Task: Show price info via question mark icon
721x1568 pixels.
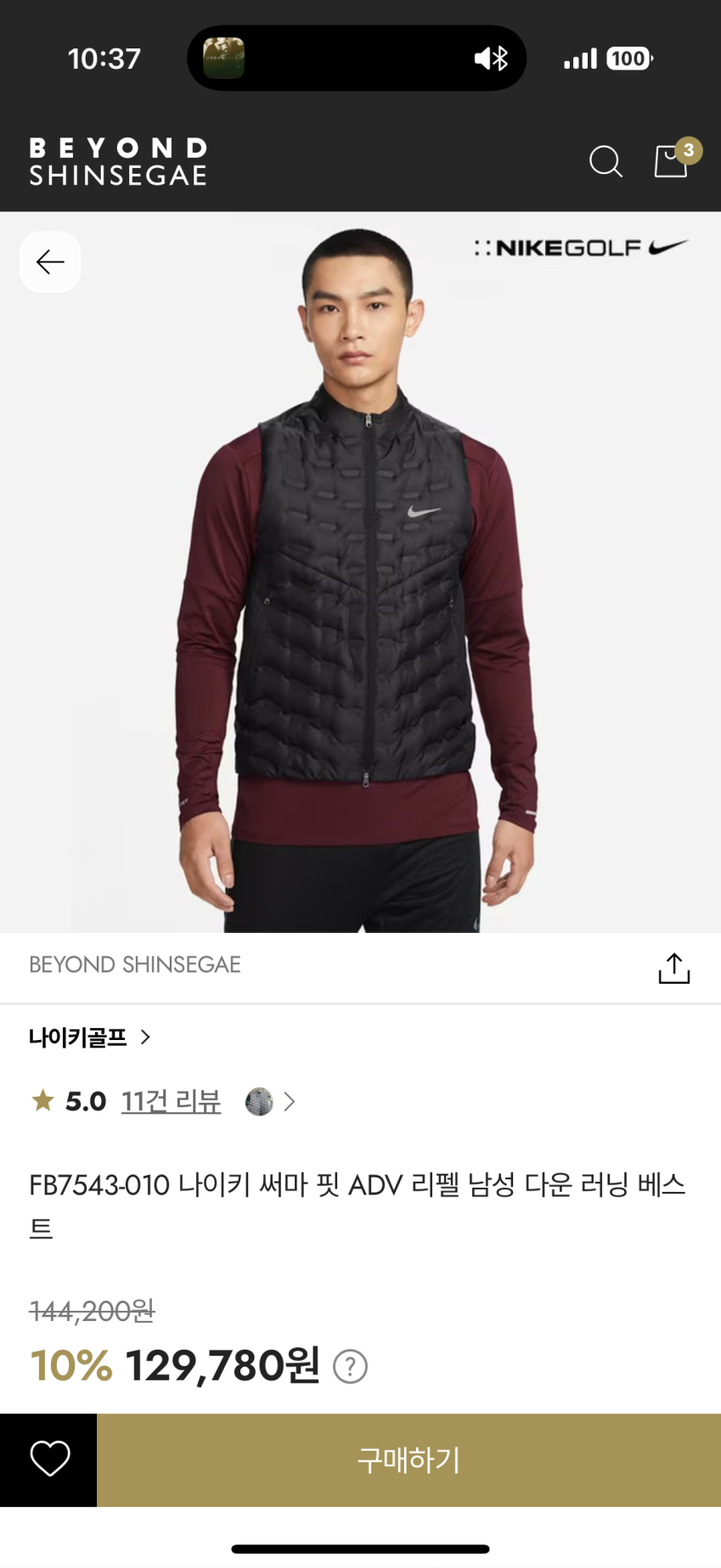Action: (350, 1366)
